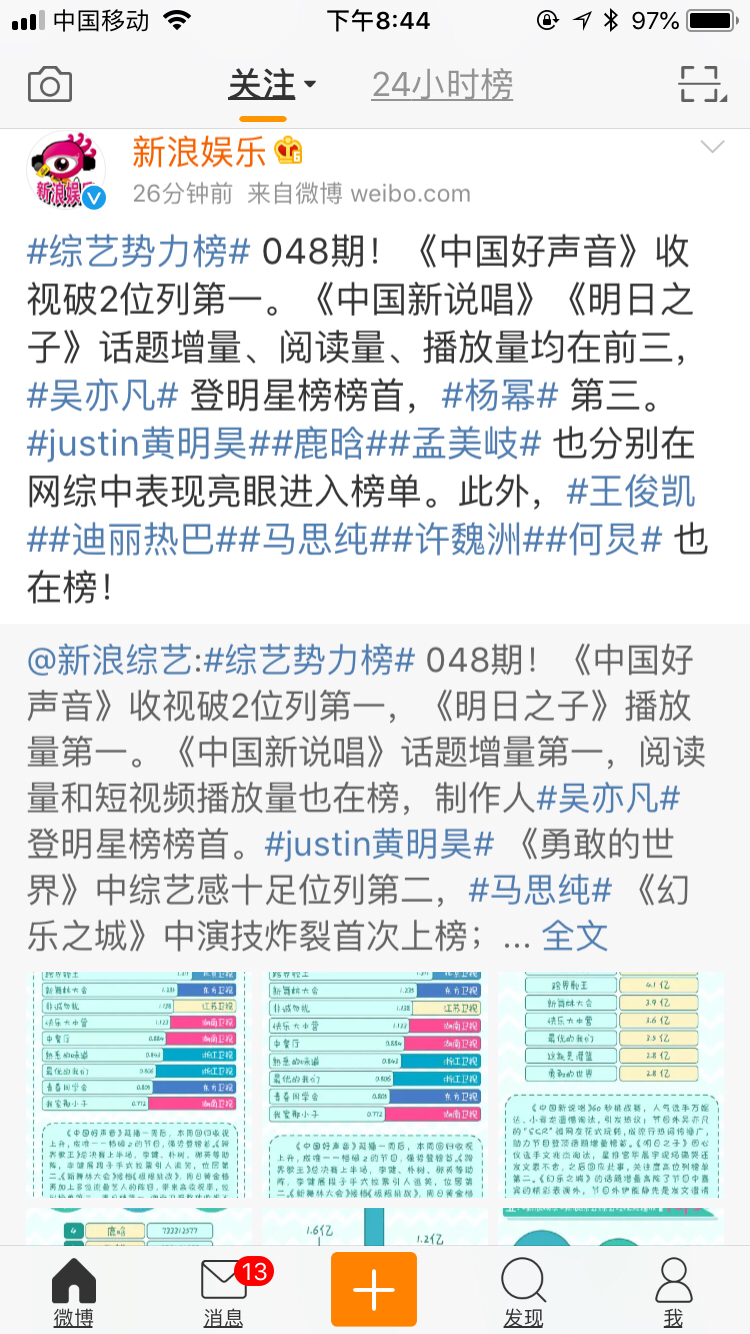Switch to the 发现 discover tab
The height and width of the screenshot is (1334, 750).
(523, 1292)
